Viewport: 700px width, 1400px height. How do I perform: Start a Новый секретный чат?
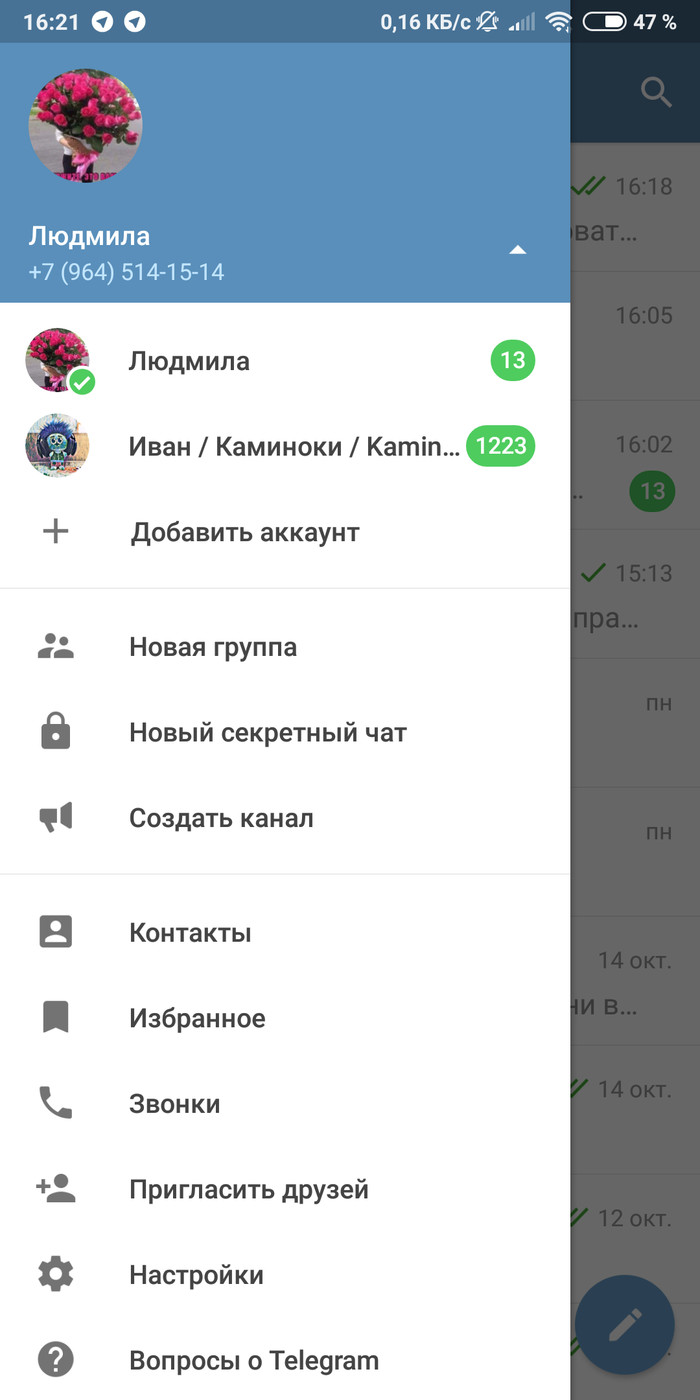[267, 733]
